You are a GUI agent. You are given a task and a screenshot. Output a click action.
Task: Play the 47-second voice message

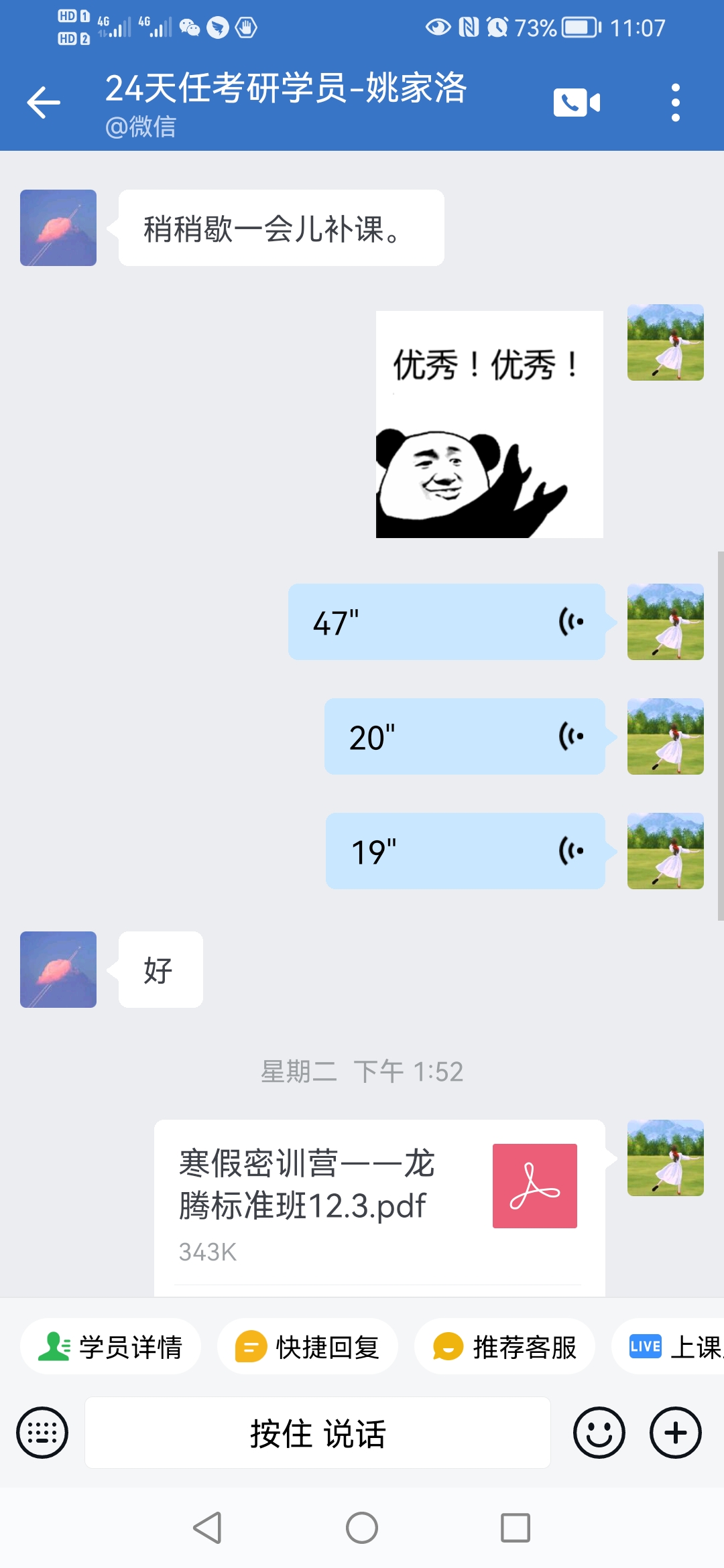coord(446,622)
